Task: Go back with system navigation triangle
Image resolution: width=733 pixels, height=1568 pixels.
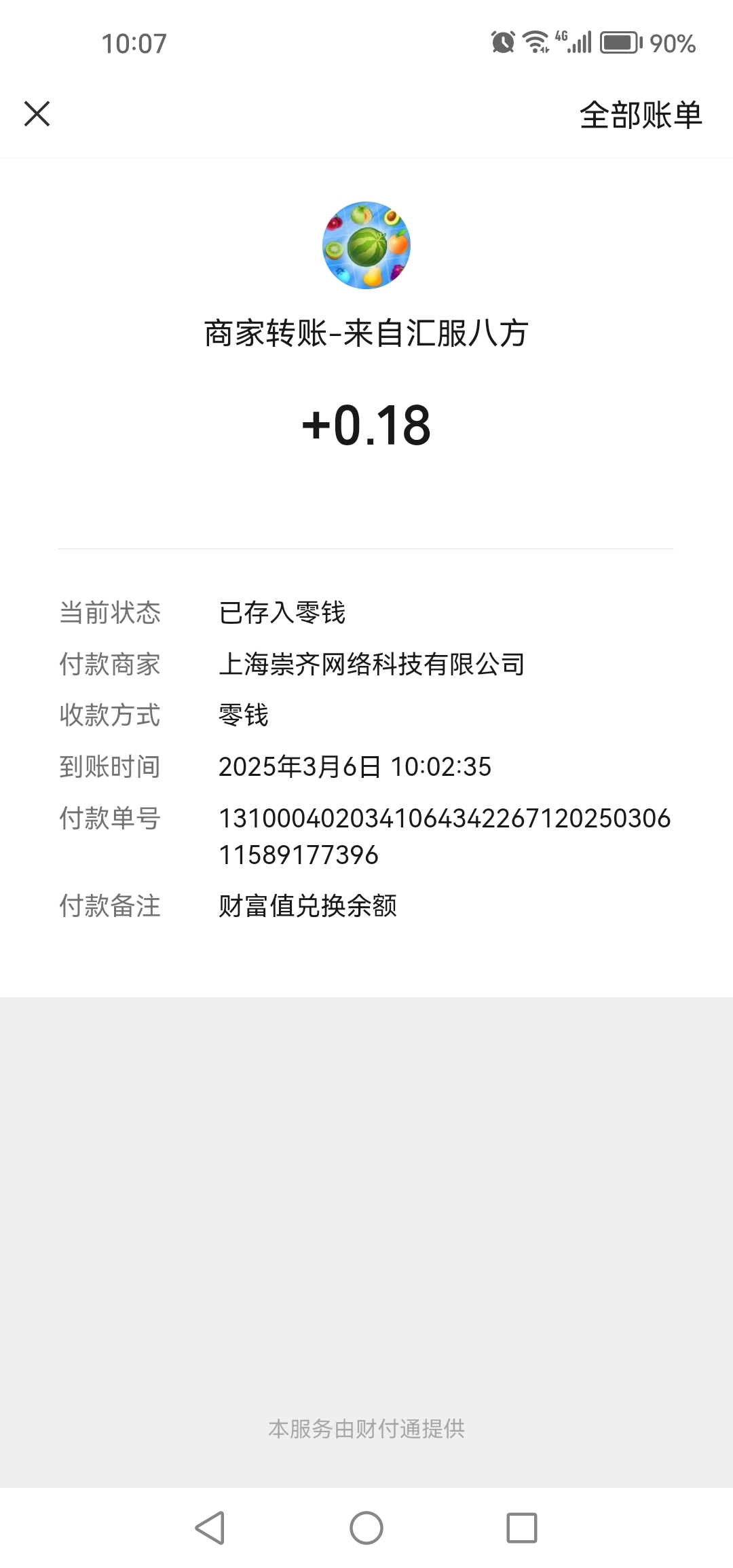Action: [210, 1528]
